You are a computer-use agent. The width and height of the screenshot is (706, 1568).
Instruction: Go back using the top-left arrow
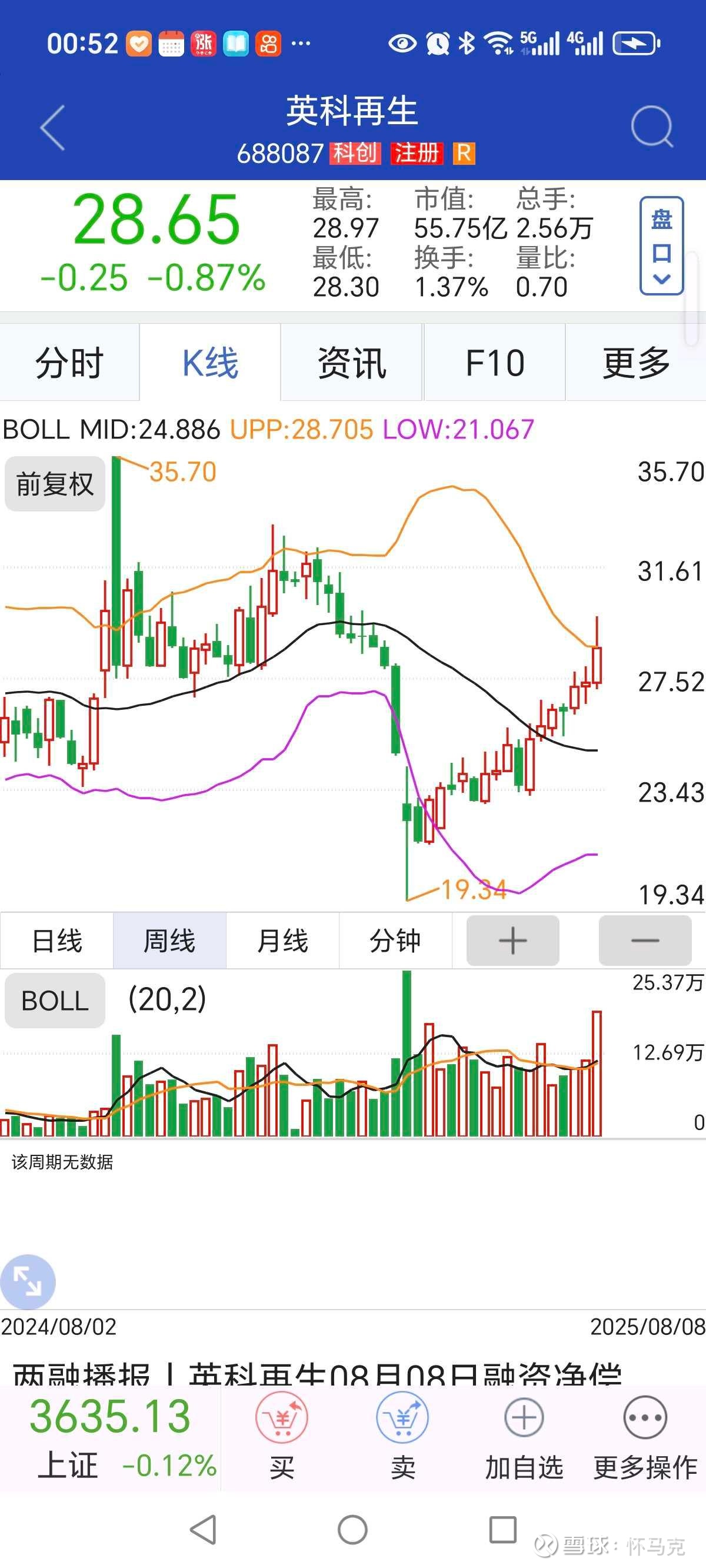click(52, 127)
